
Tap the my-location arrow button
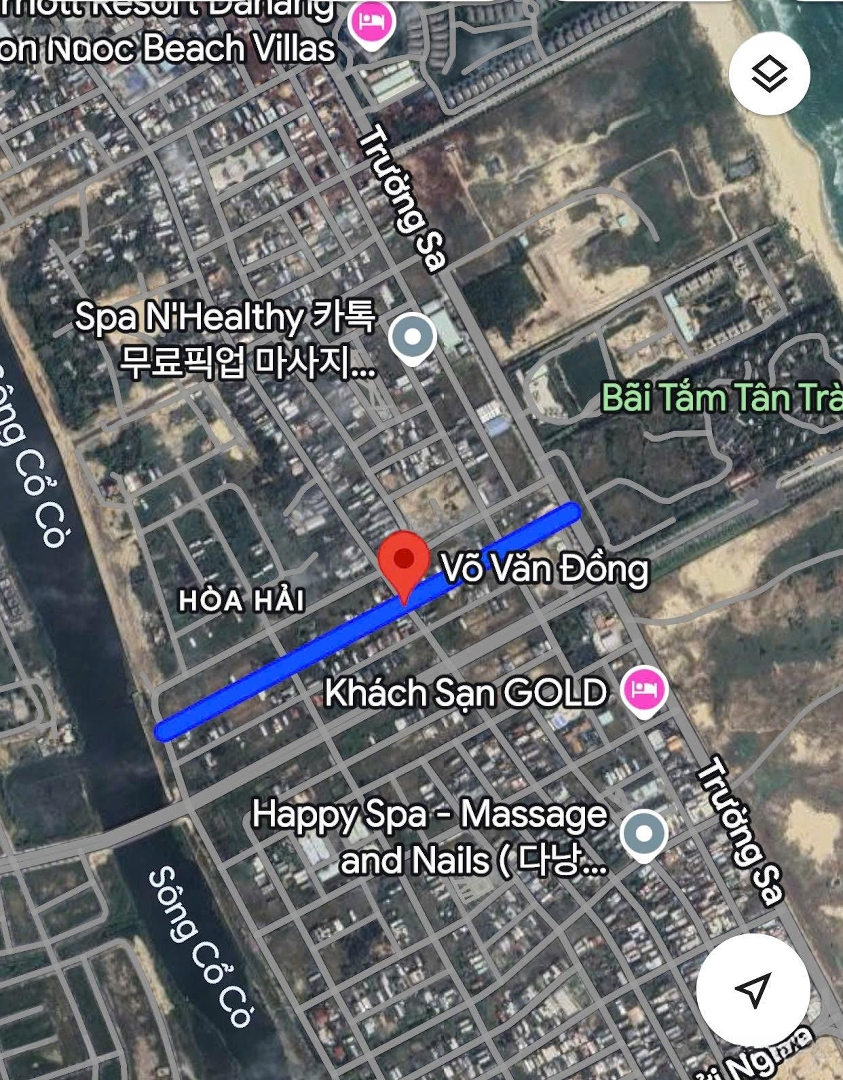click(752, 990)
